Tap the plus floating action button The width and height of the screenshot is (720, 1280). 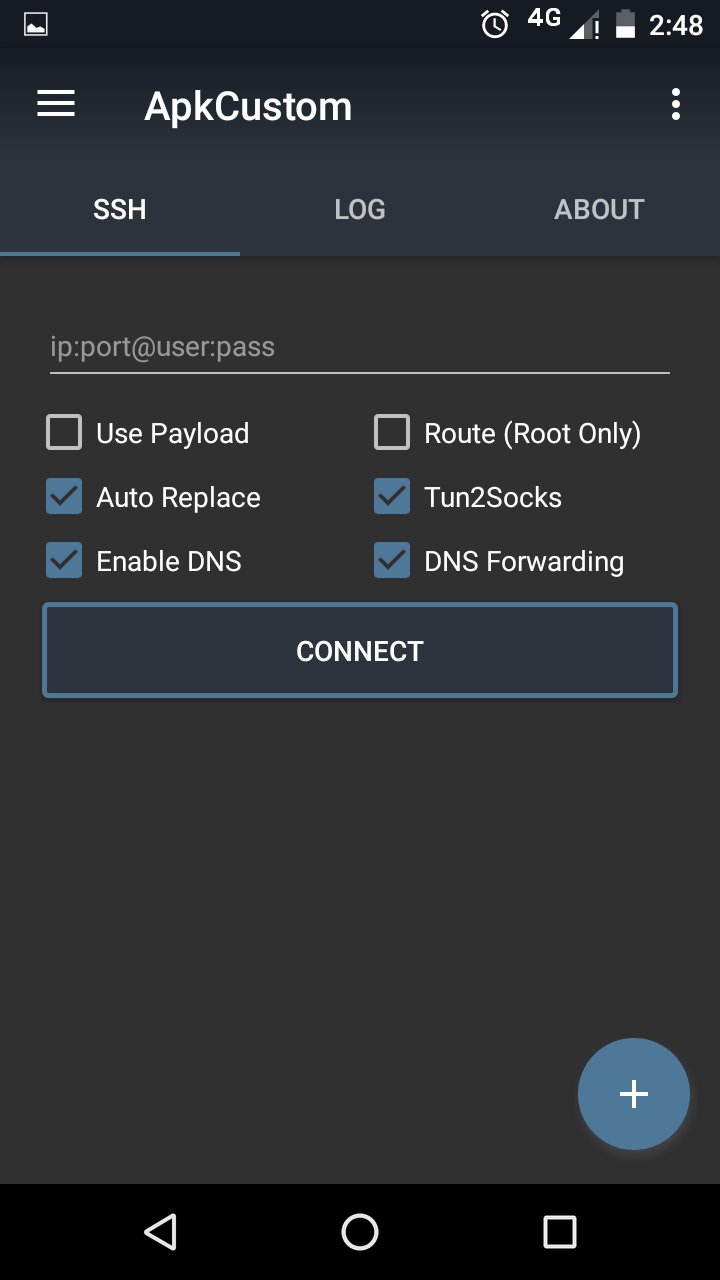[633, 1094]
